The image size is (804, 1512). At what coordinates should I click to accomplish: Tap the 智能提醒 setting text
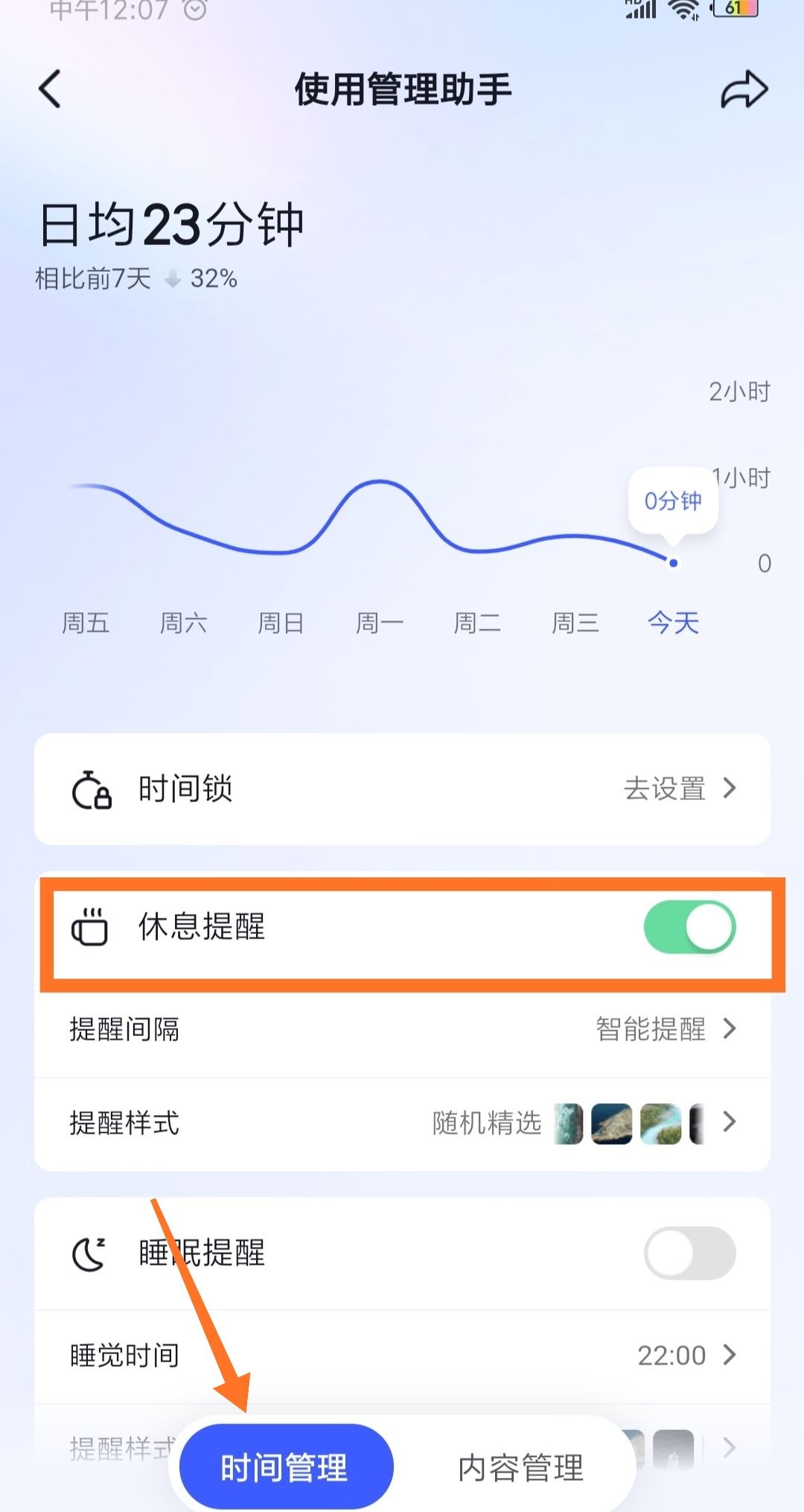650,1029
